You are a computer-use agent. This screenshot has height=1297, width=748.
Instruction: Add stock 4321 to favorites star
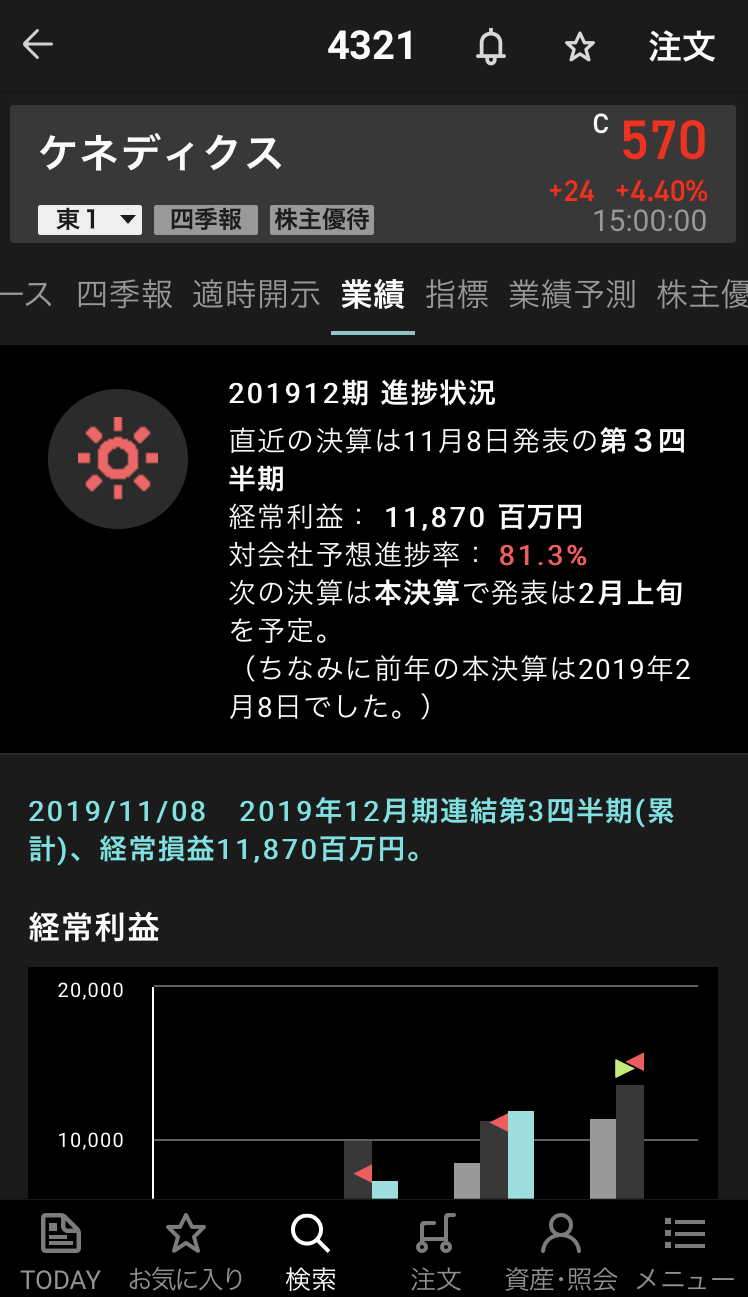580,47
